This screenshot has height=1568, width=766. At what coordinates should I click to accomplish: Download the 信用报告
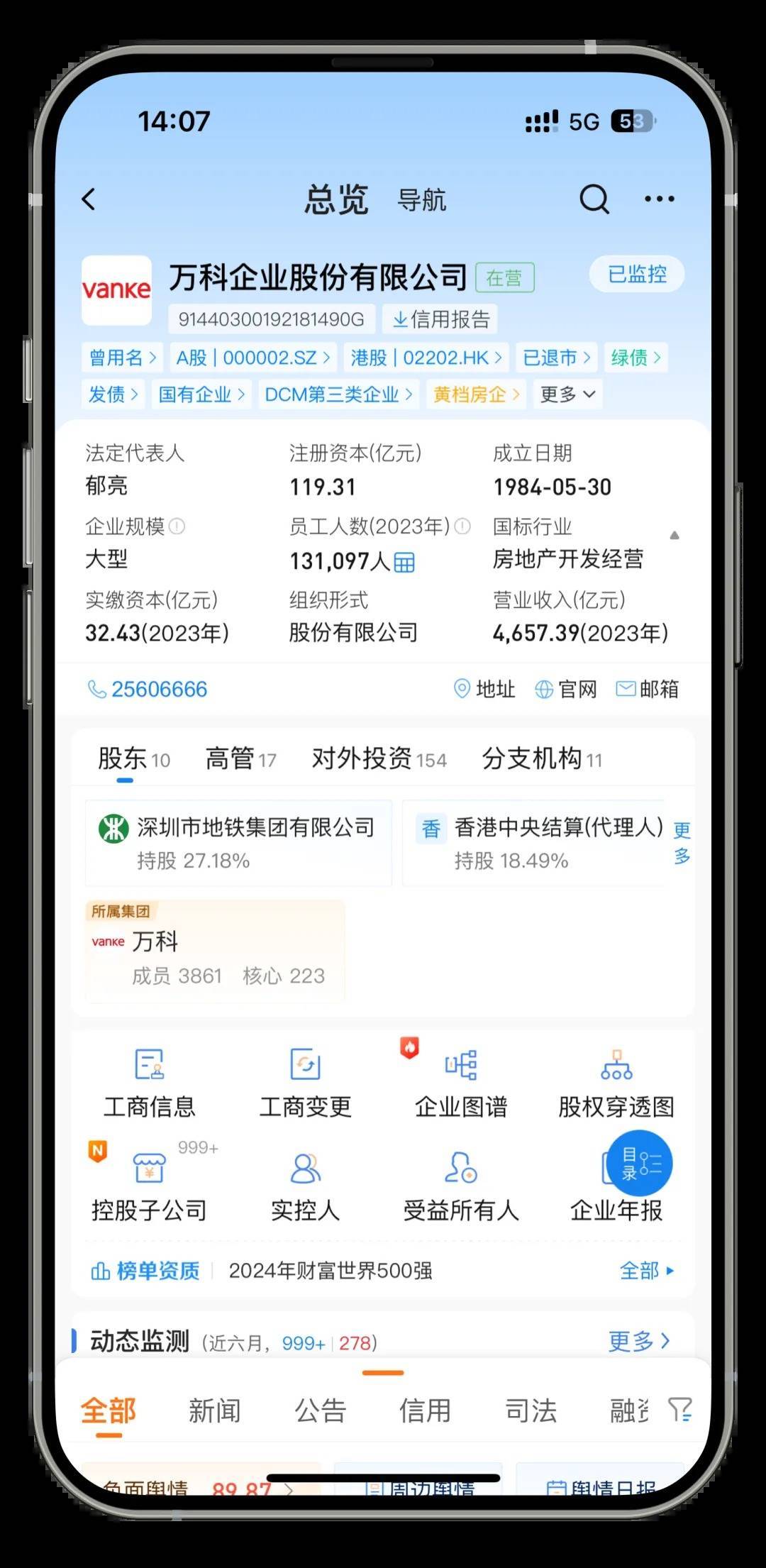click(x=440, y=319)
